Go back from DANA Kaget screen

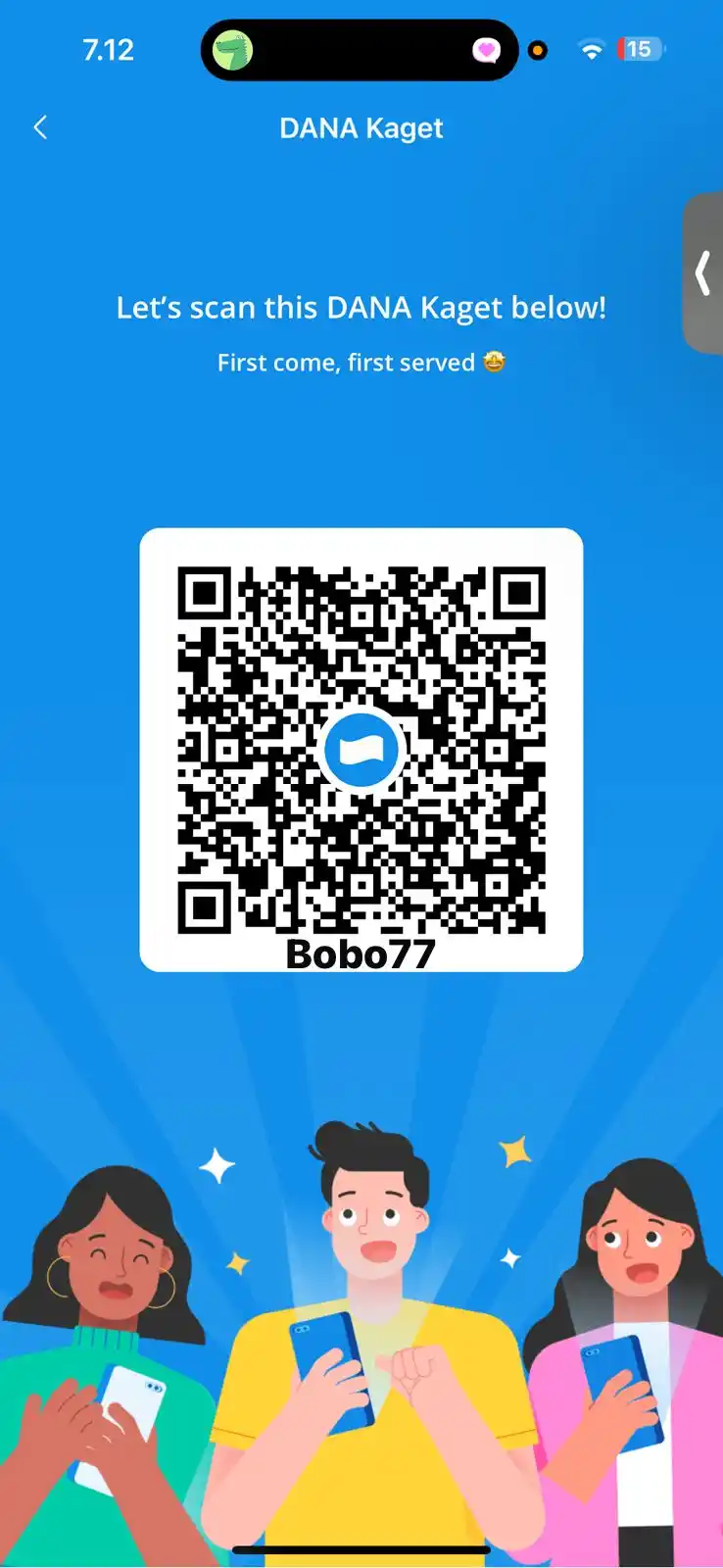tap(40, 127)
